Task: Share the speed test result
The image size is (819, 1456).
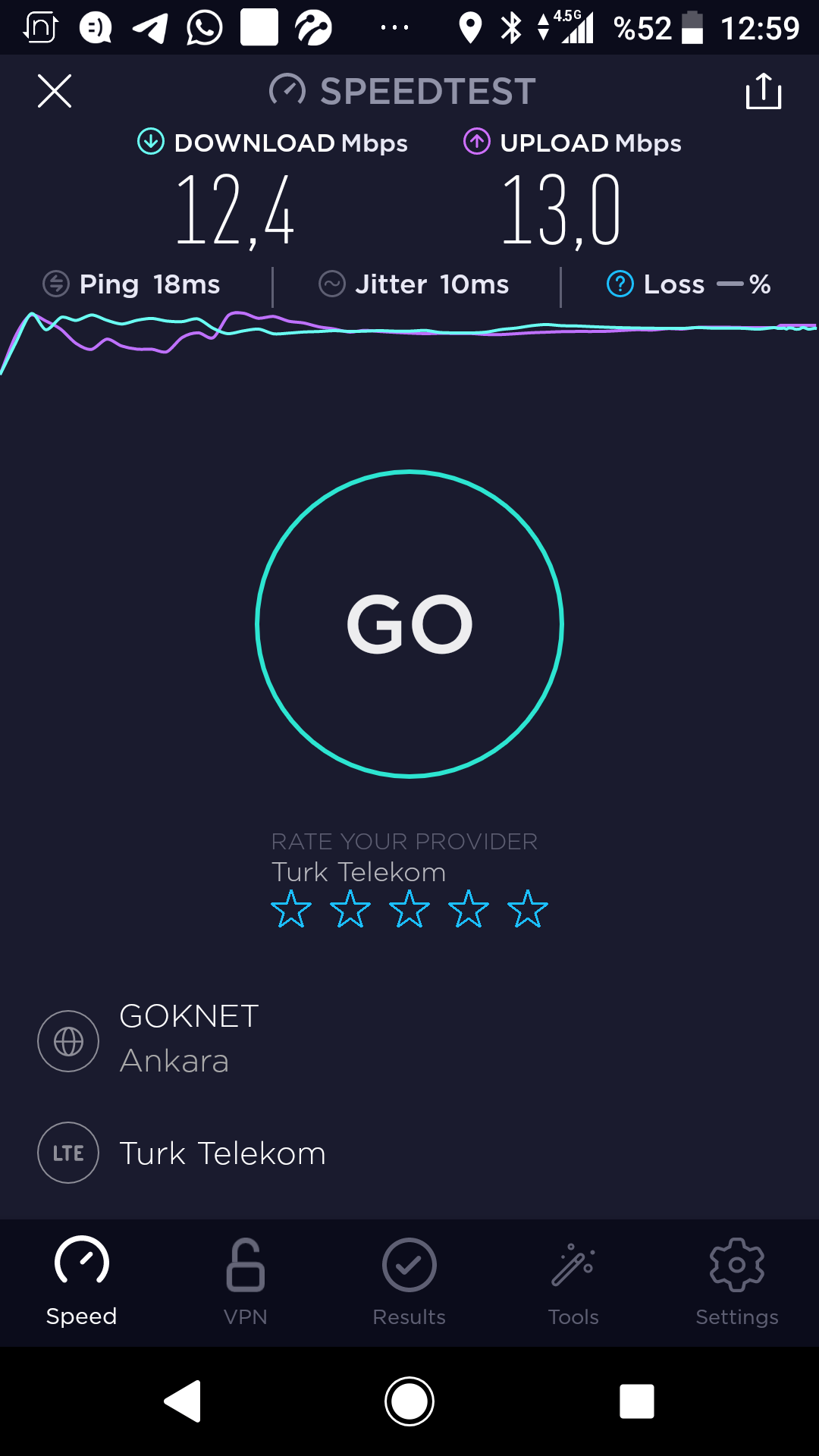Action: click(764, 91)
